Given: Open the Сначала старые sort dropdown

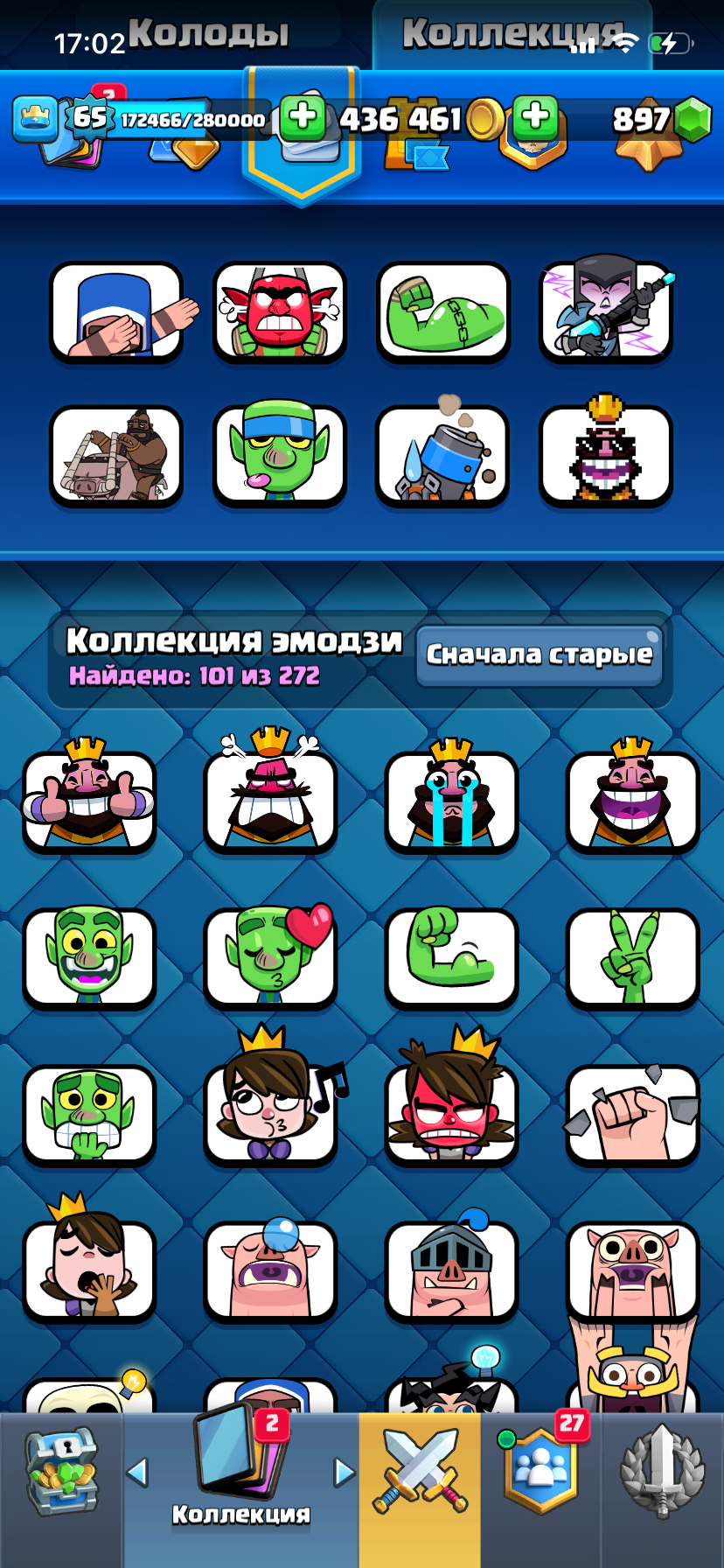Looking at the screenshot, I should 540,653.
